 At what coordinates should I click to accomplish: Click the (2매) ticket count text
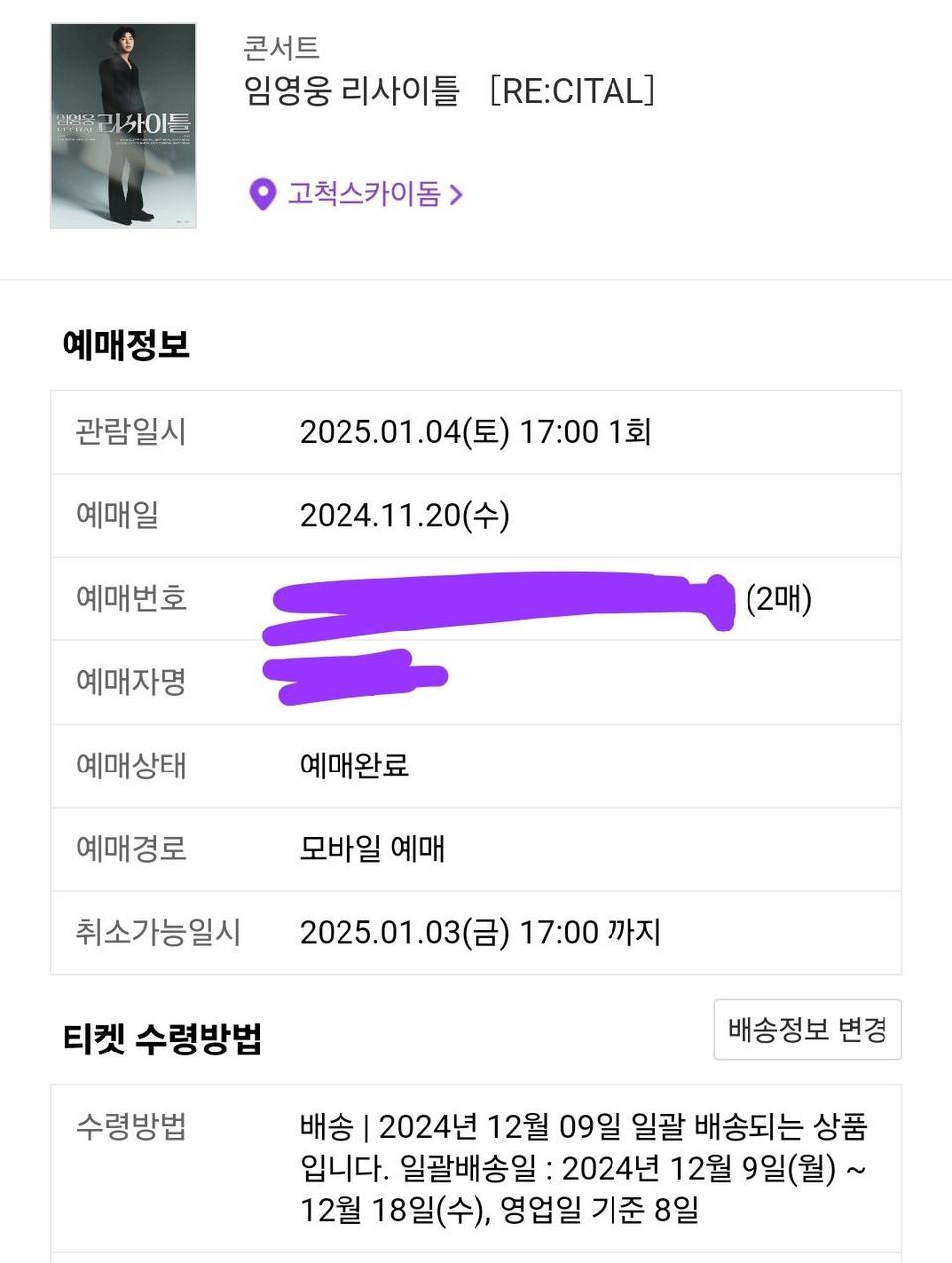pyautogui.click(x=778, y=599)
